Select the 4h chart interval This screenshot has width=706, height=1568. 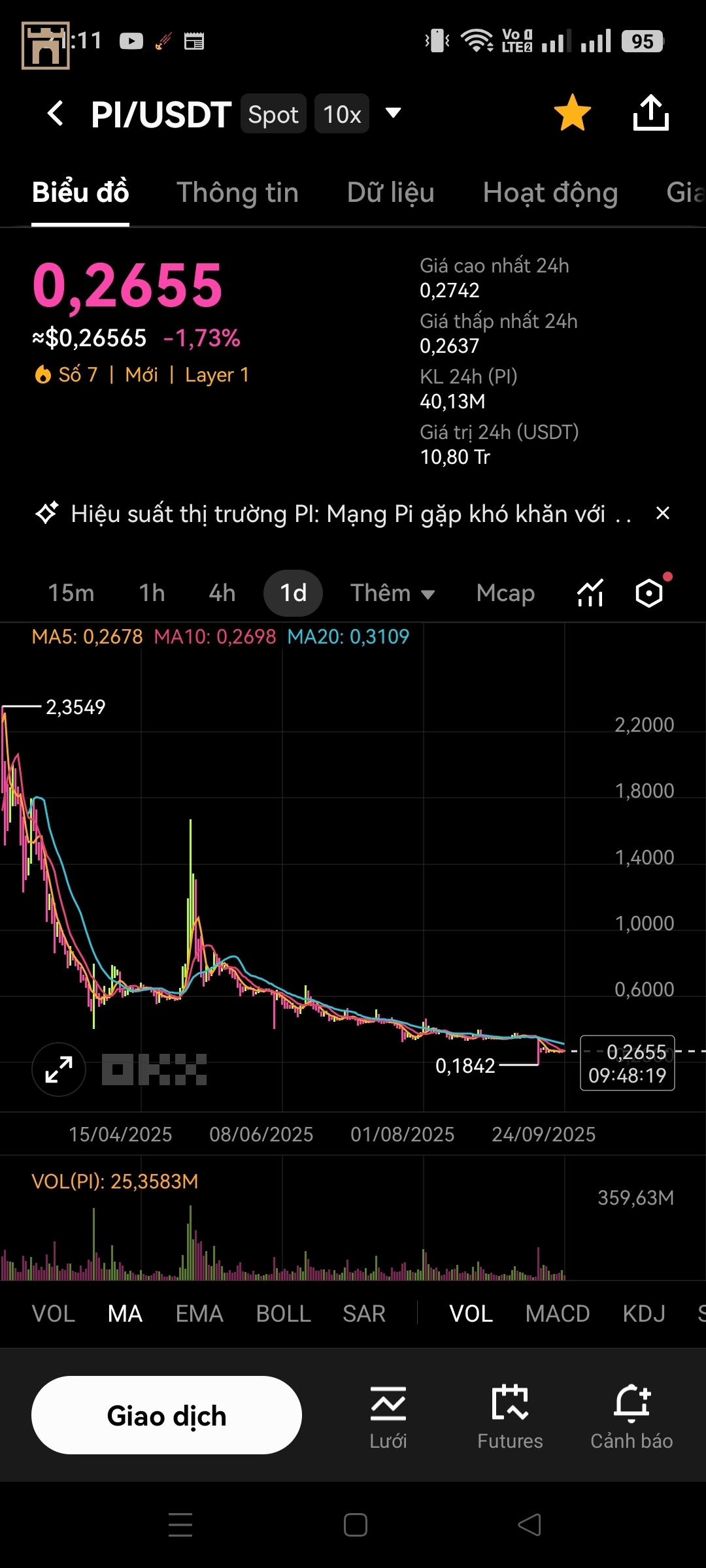pyautogui.click(x=222, y=593)
